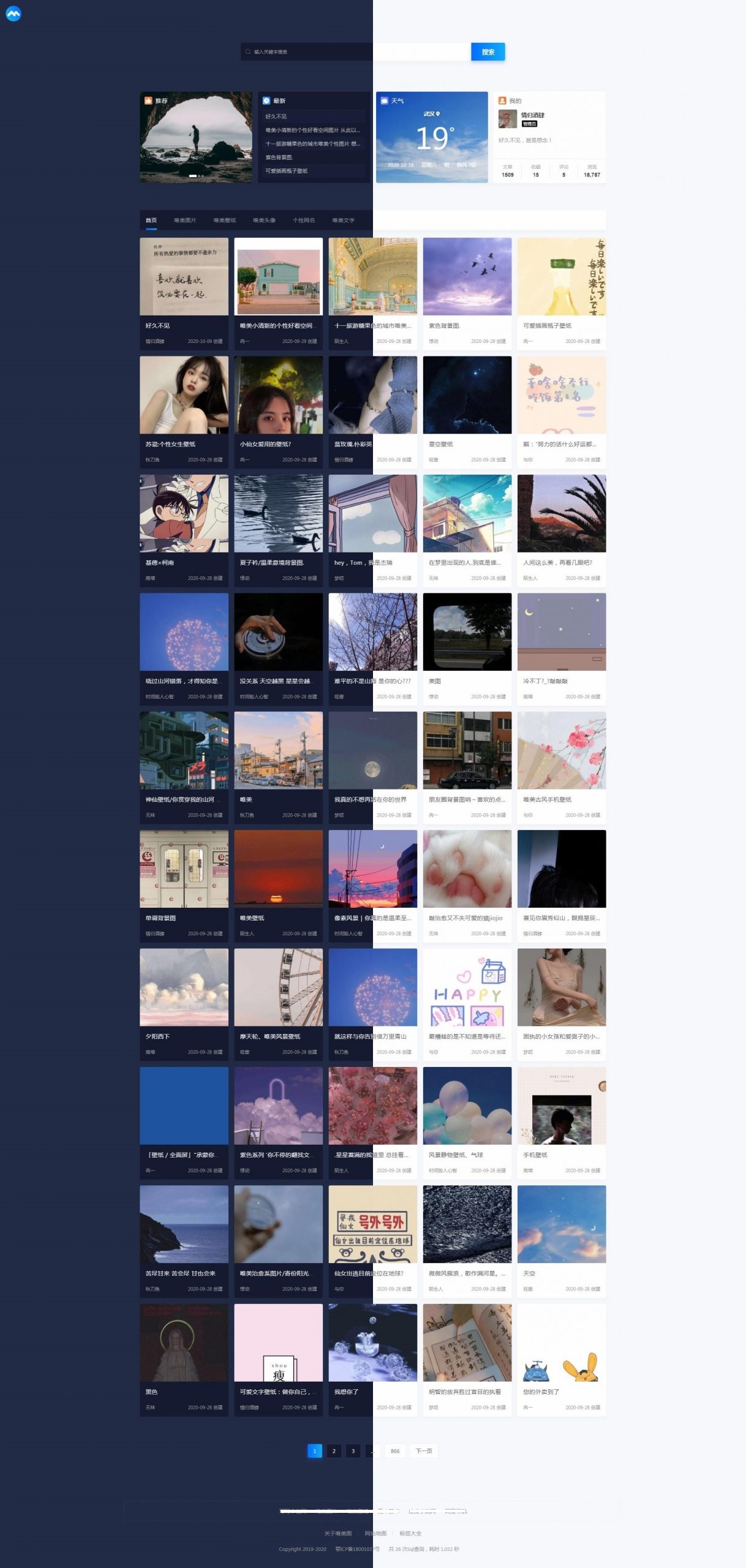This screenshot has width=746, height=1568.
Task: Open the 基德×柯南 card
Action: [x=184, y=529]
